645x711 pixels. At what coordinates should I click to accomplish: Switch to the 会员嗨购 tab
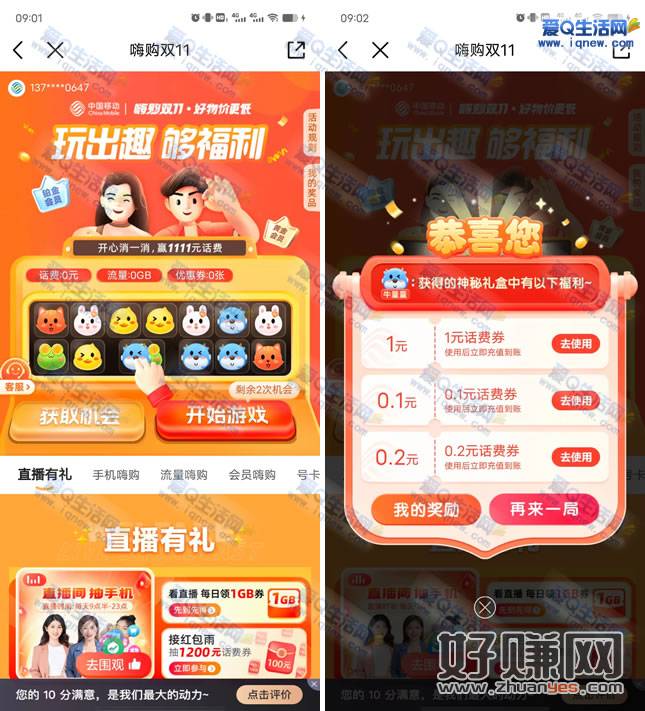coord(252,475)
